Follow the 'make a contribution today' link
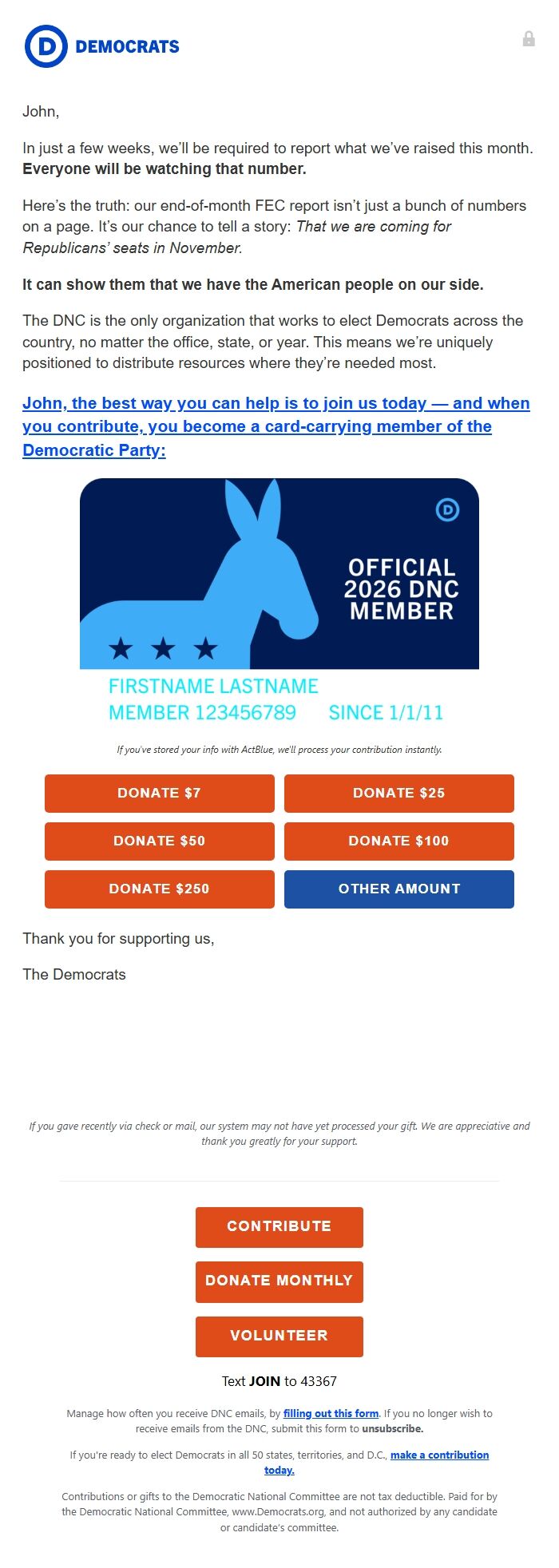 click(x=439, y=1455)
